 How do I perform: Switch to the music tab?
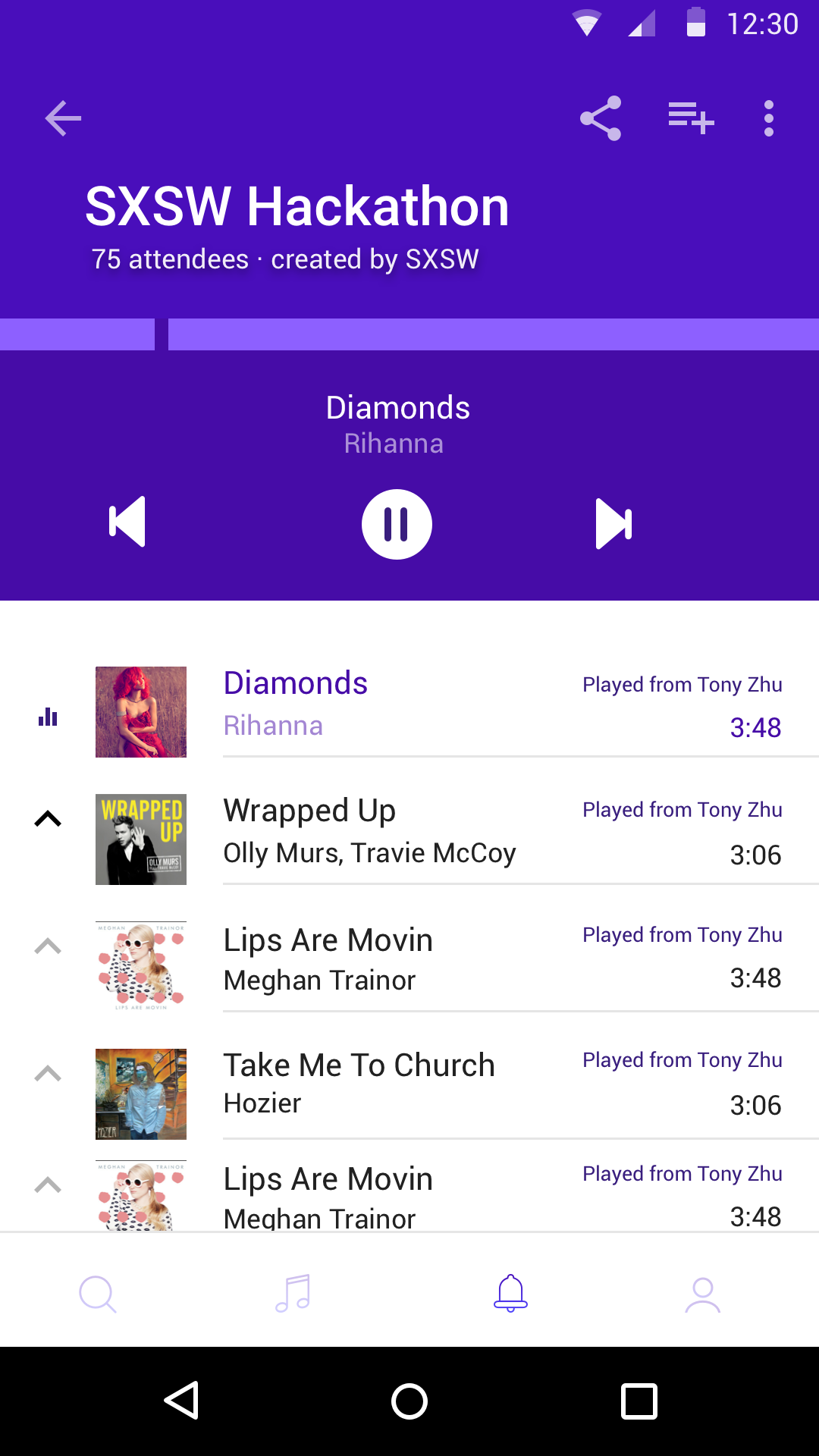[293, 1294]
